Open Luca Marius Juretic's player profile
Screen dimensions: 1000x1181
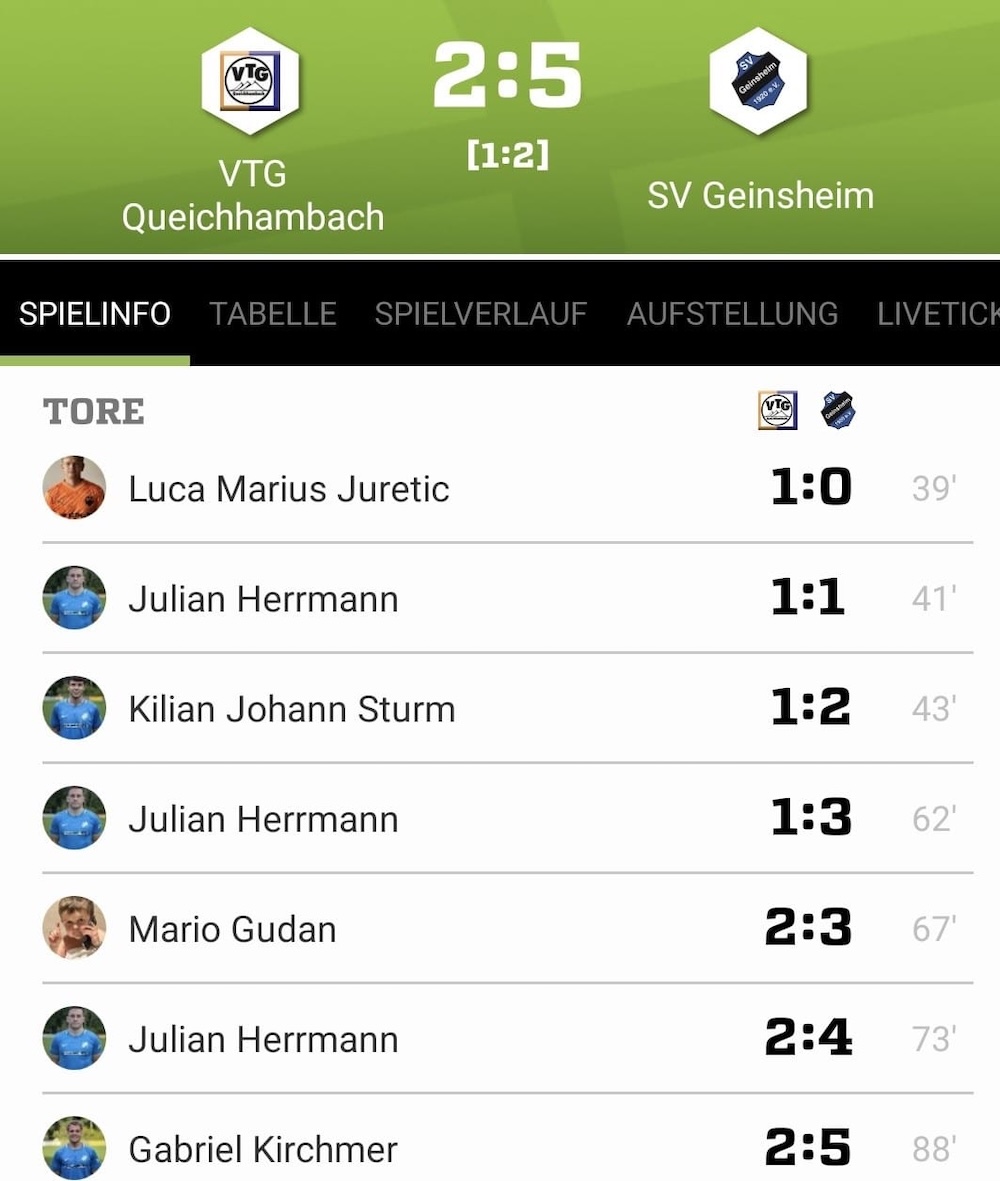point(288,489)
